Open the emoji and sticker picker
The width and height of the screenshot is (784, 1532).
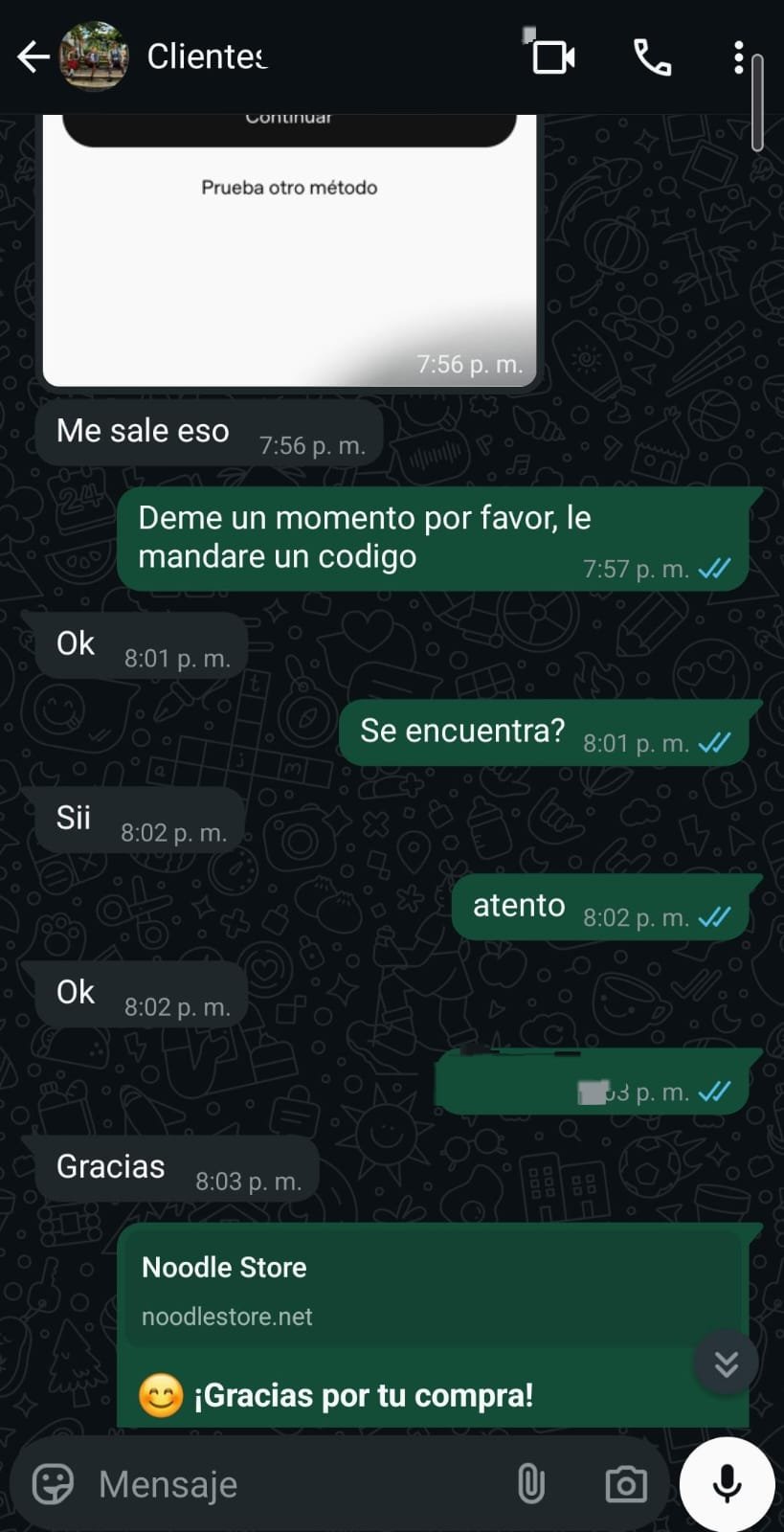(x=53, y=1484)
